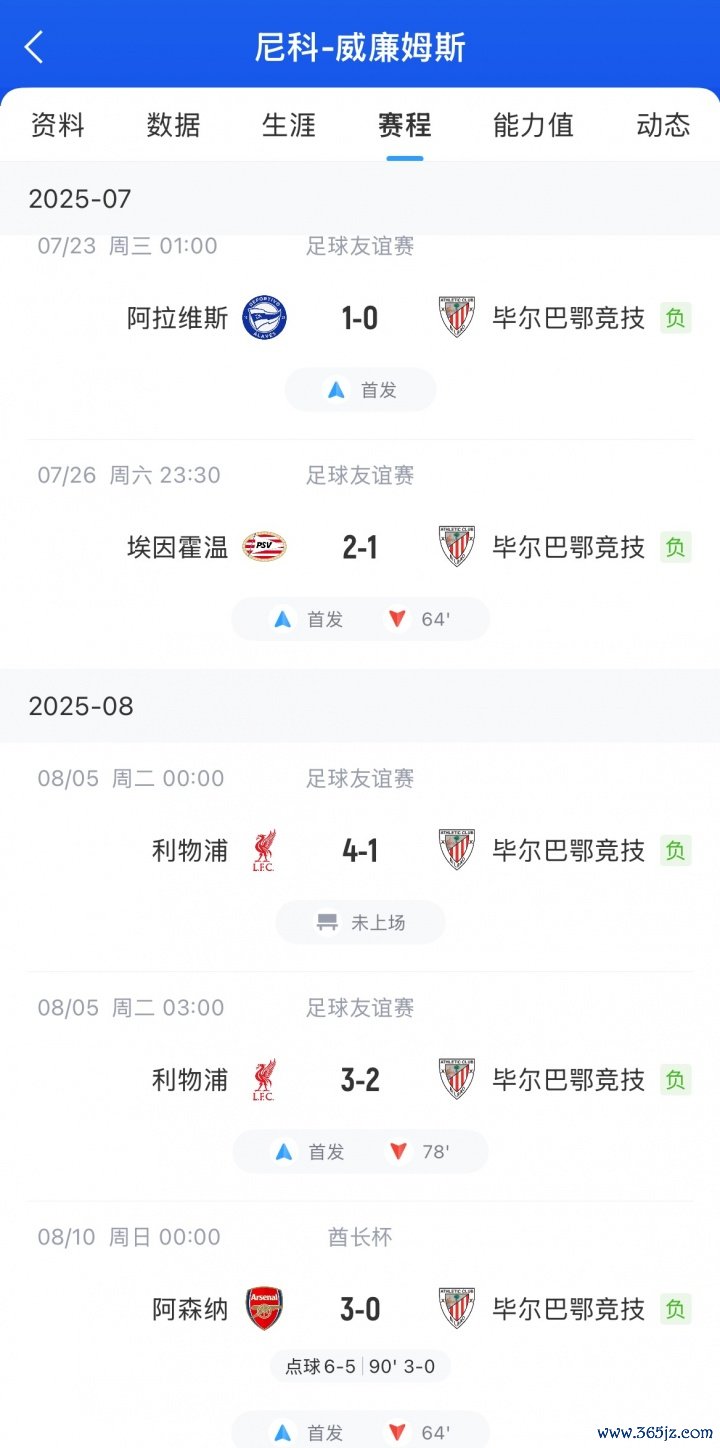Image resolution: width=720 pixels, height=1448 pixels.
Task: Open the 利物浦 3-2 match
Action: (360, 1080)
